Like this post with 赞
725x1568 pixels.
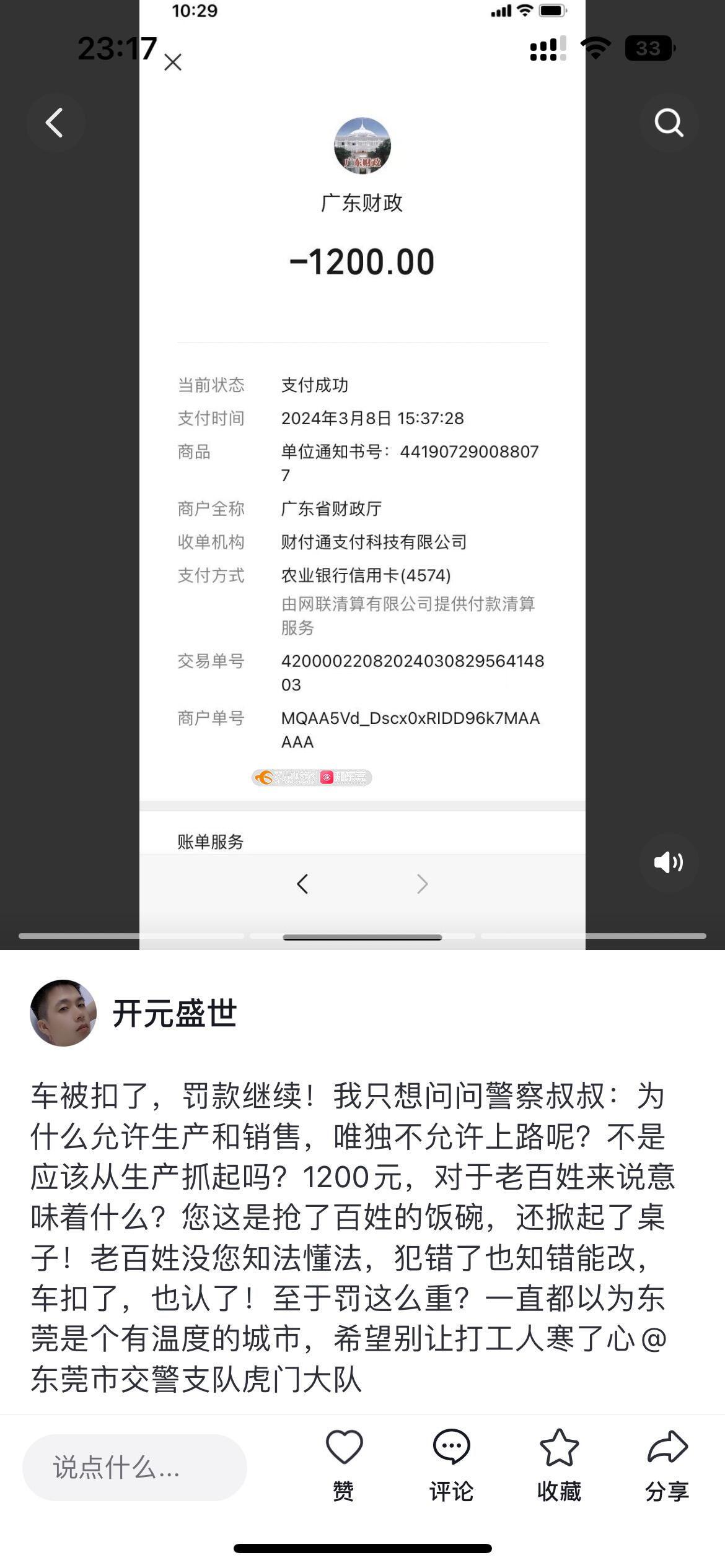point(344,1465)
